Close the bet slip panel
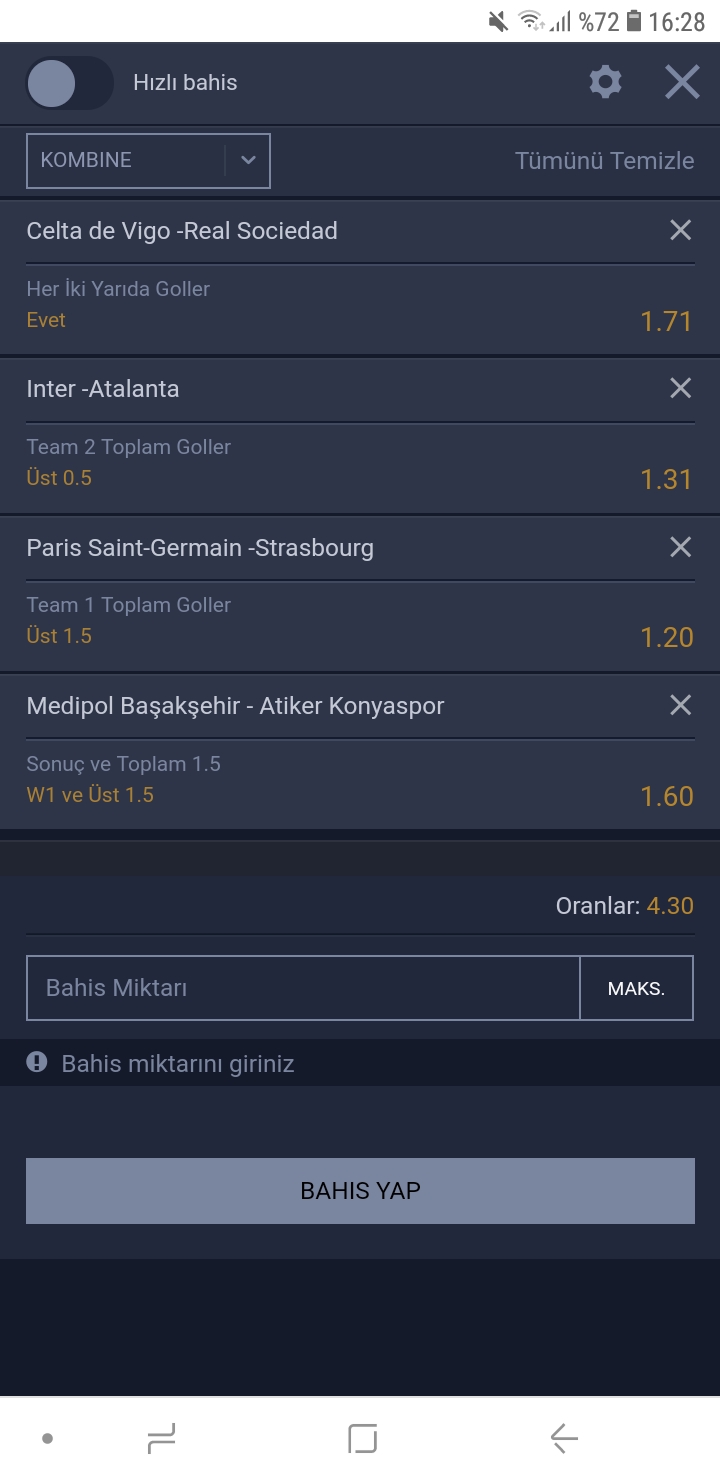 (682, 82)
